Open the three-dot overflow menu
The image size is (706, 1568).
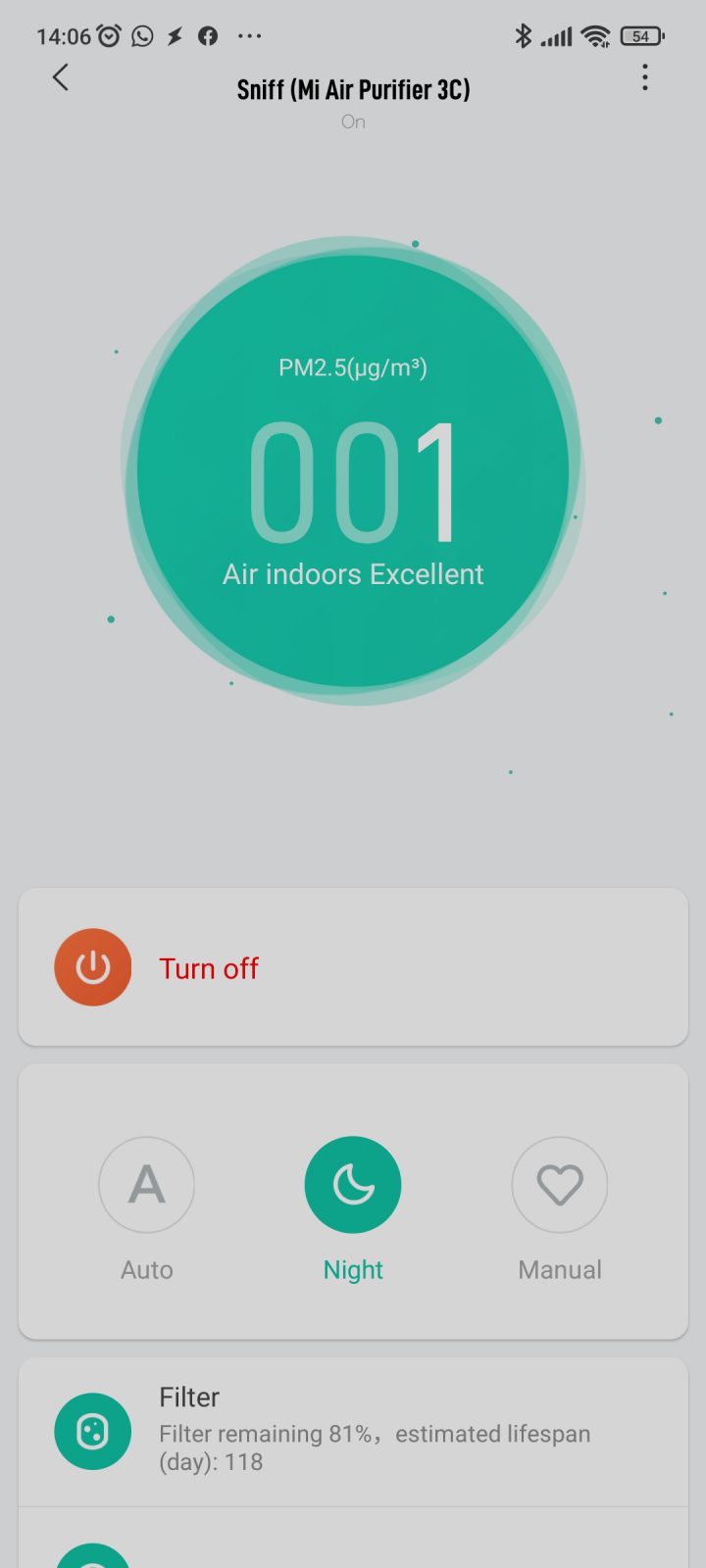(x=644, y=77)
